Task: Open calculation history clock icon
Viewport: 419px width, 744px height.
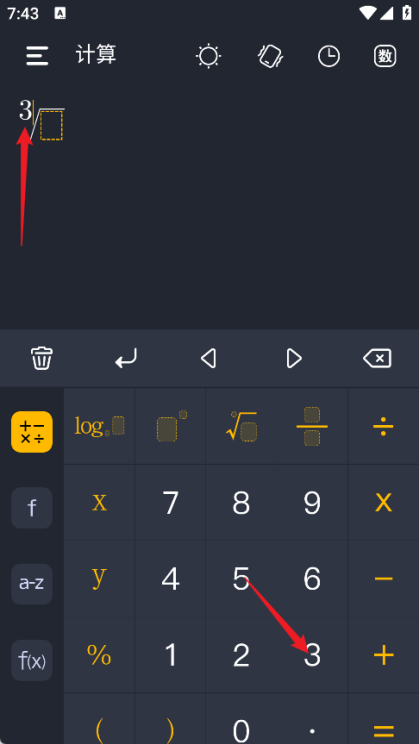Action: 328,56
